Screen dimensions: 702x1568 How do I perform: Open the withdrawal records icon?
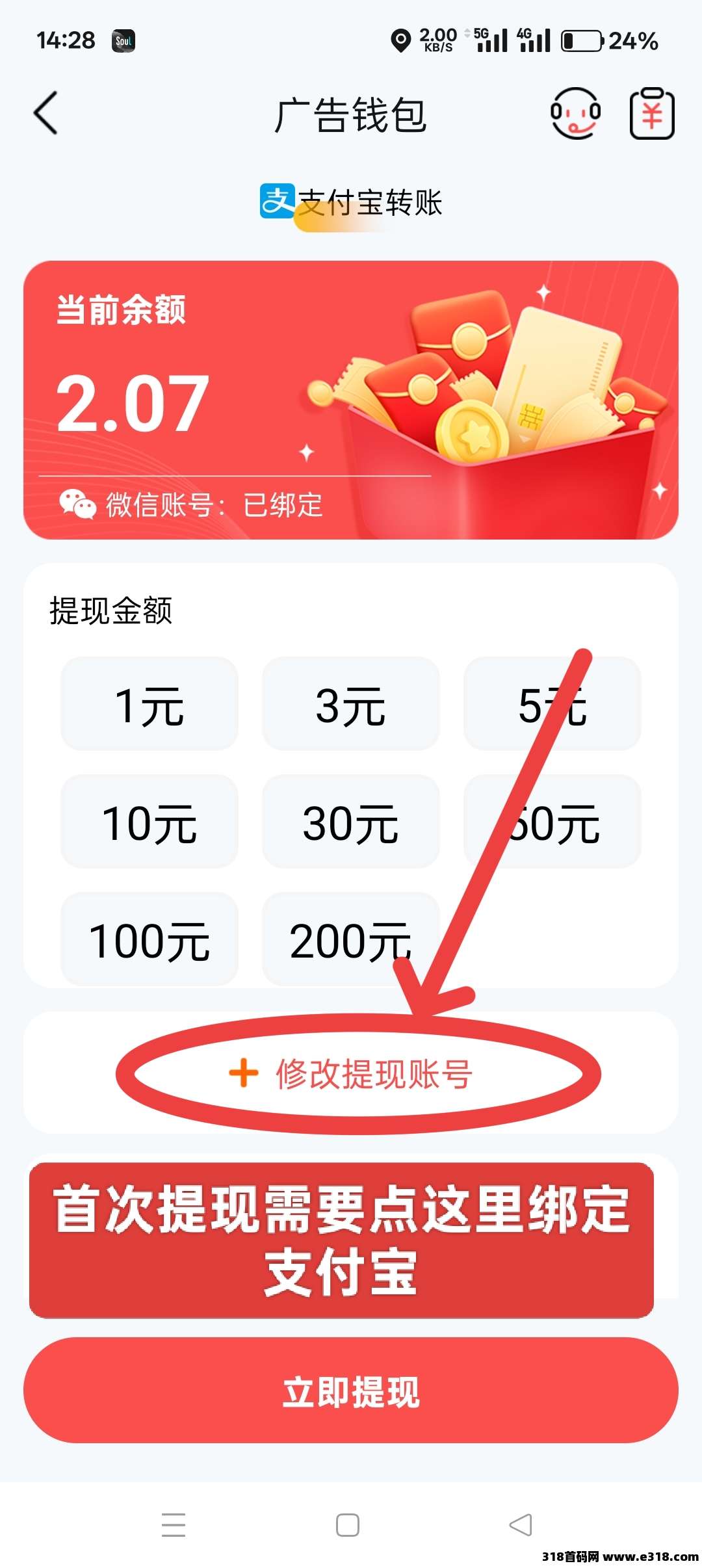(x=652, y=114)
